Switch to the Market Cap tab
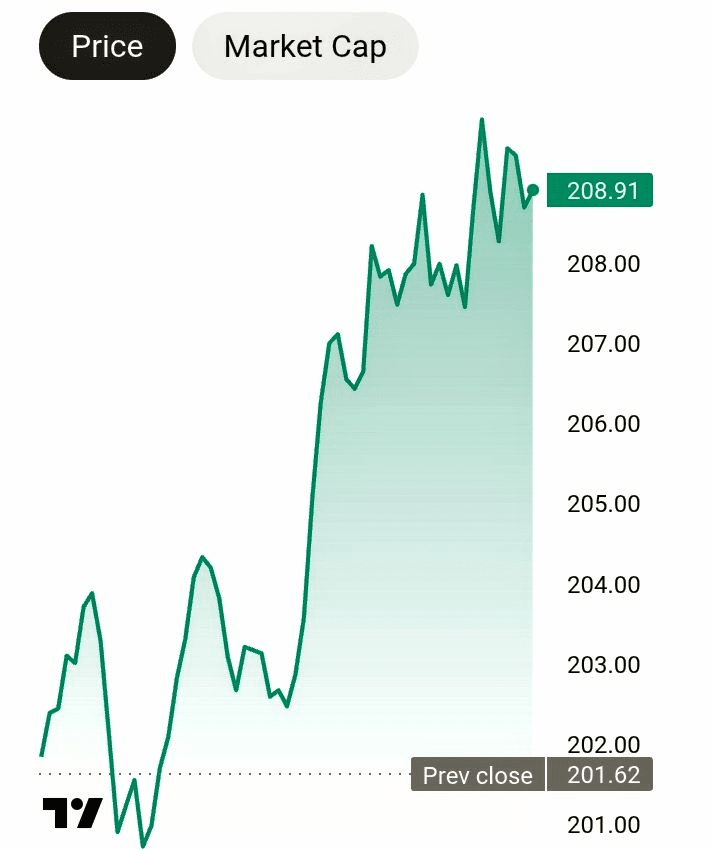Screen dimensions: 711x849 pos(305,47)
